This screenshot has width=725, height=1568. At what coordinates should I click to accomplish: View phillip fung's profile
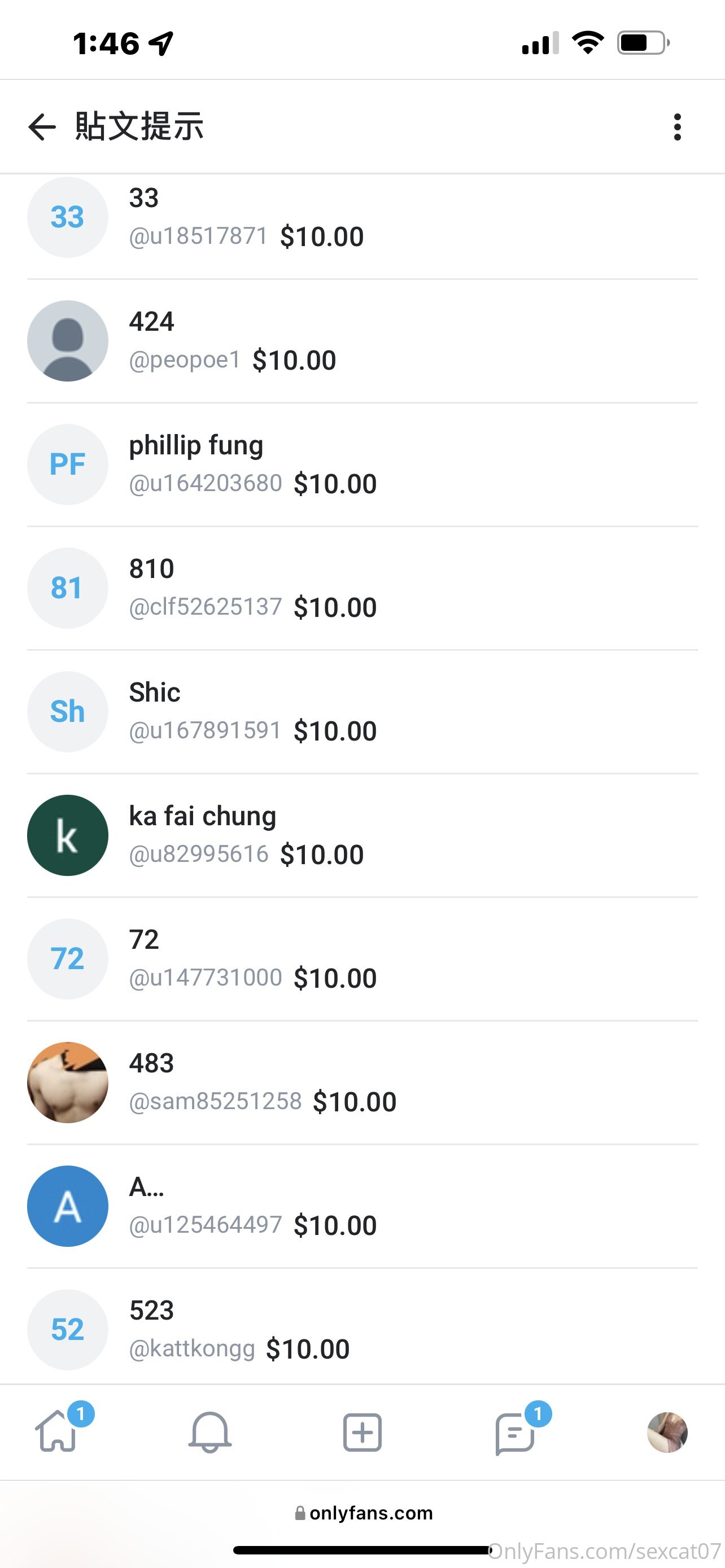click(362, 465)
